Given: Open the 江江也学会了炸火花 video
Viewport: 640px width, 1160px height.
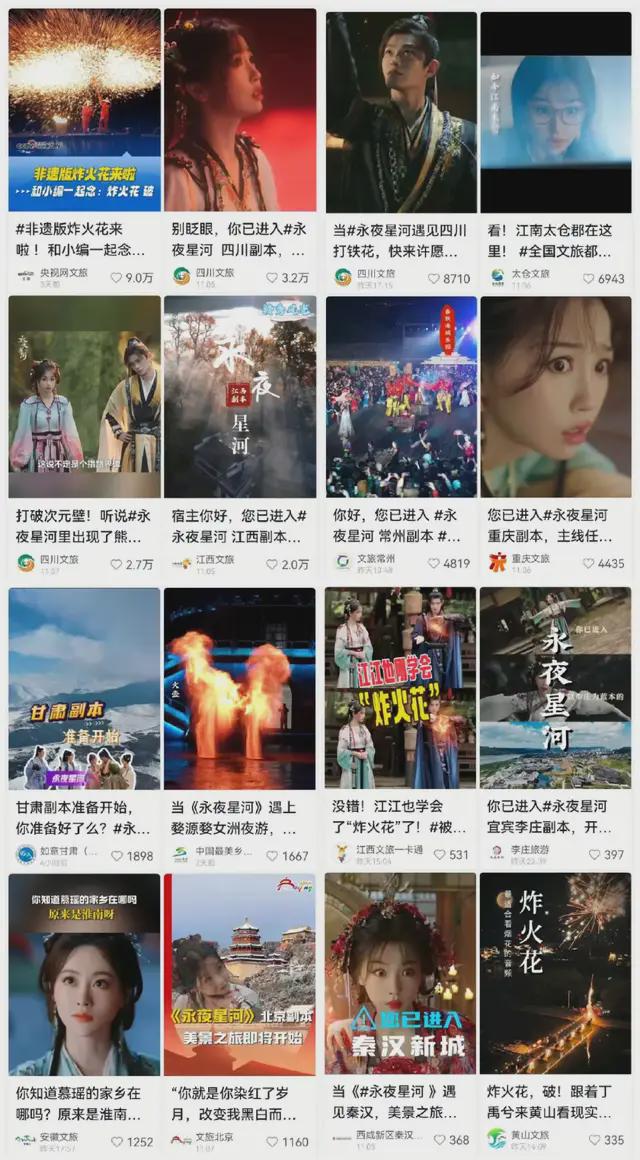Looking at the screenshot, I should click(401, 688).
